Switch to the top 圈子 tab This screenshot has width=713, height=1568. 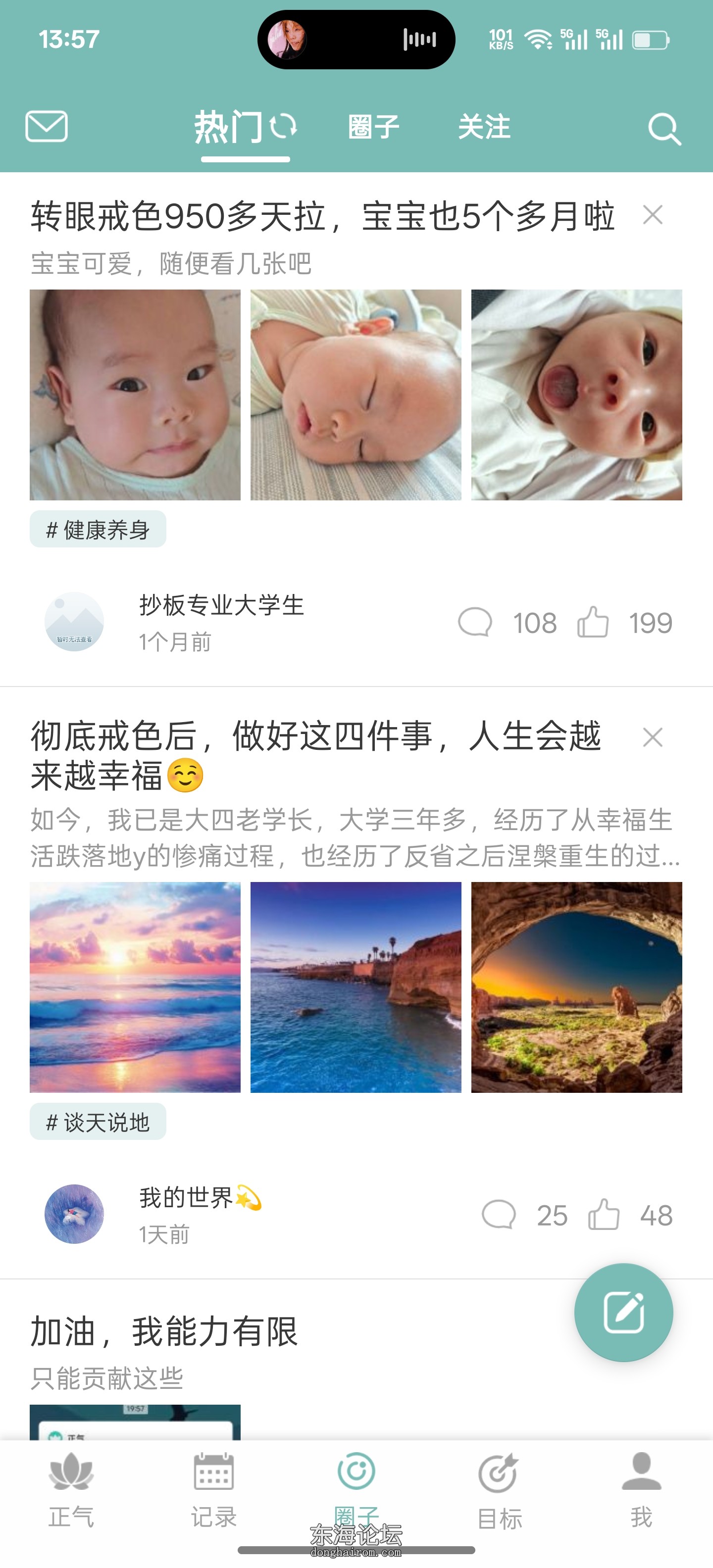(x=373, y=127)
